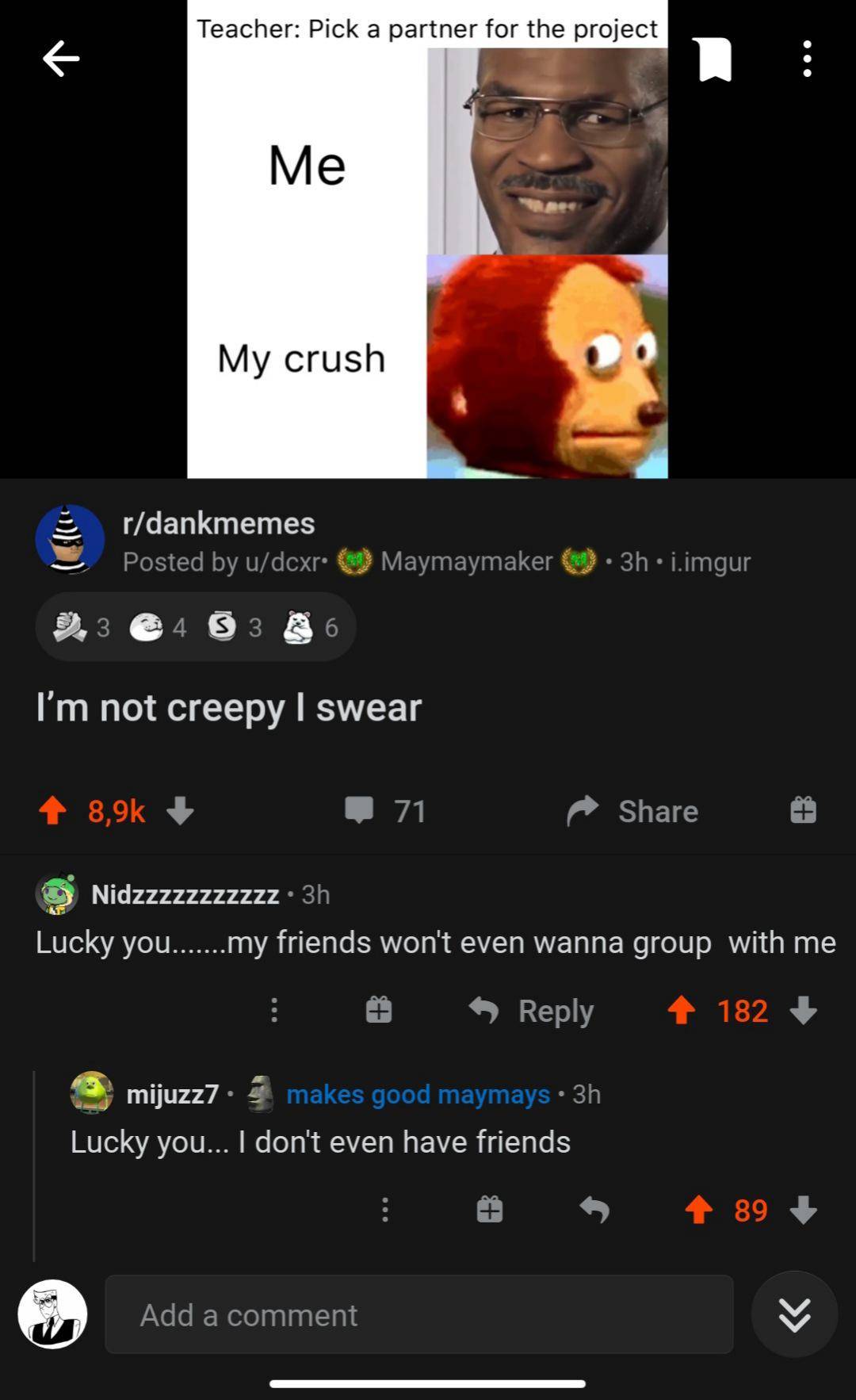Viewport: 856px width, 1400px height.
Task: Open the 71 comments
Action: pos(386,811)
